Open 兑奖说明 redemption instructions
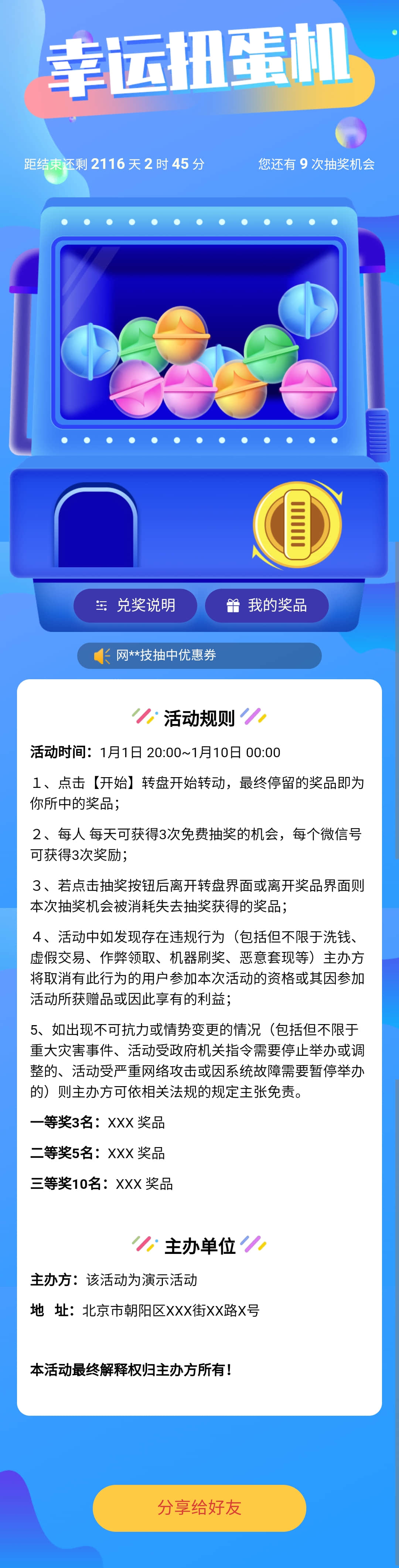The height and width of the screenshot is (1568, 399). tap(135, 605)
